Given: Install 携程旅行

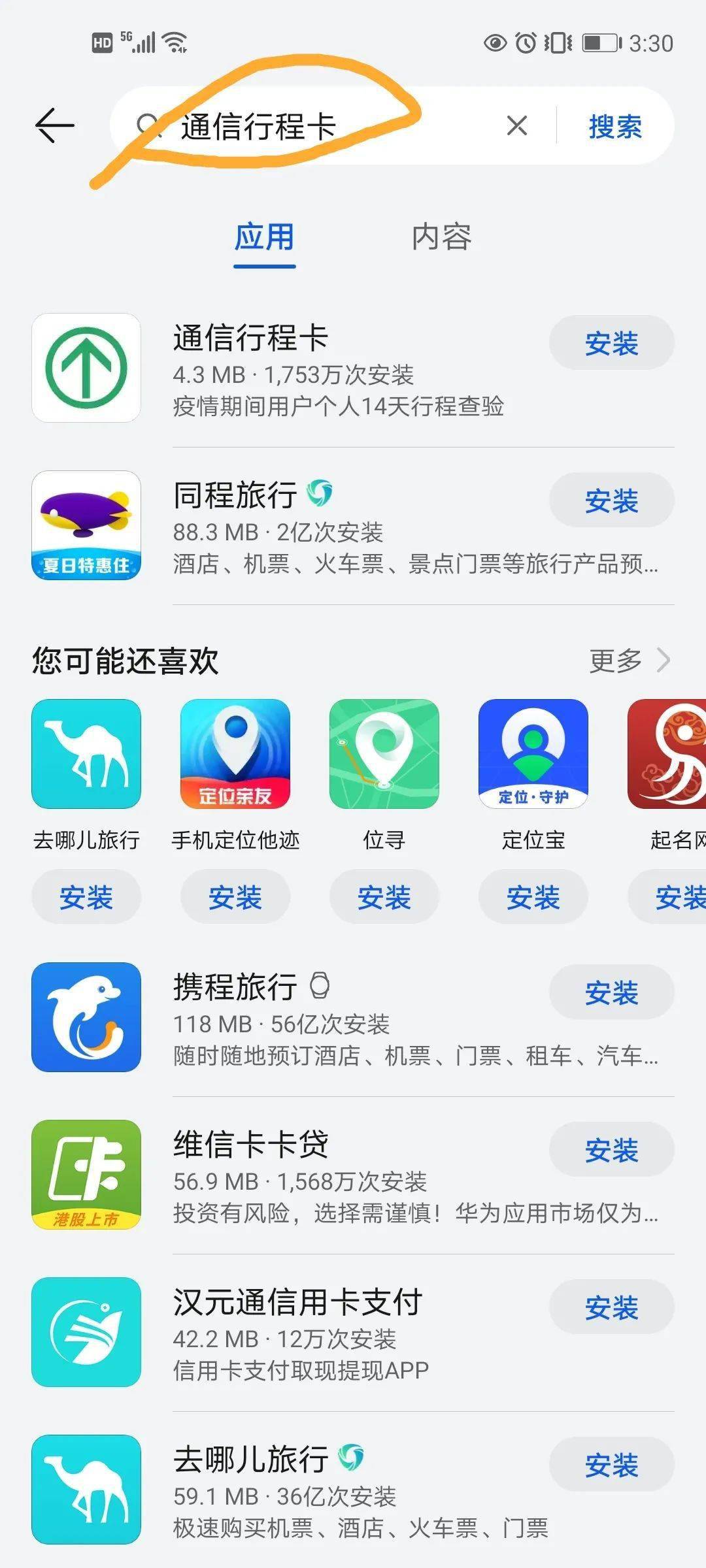Looking at the screenshot, I should pos(611,992).
